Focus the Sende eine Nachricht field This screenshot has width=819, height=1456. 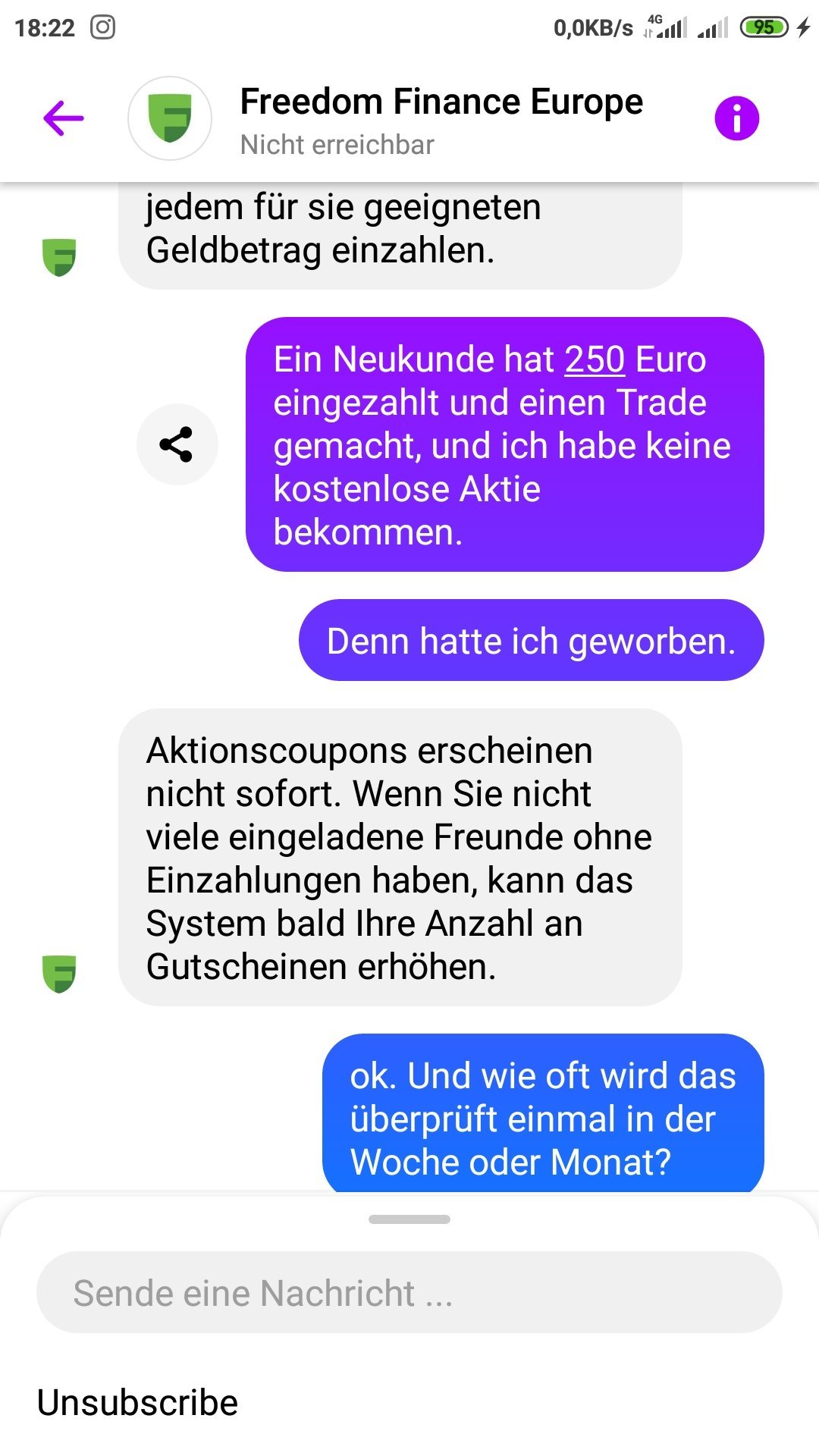409,1293
